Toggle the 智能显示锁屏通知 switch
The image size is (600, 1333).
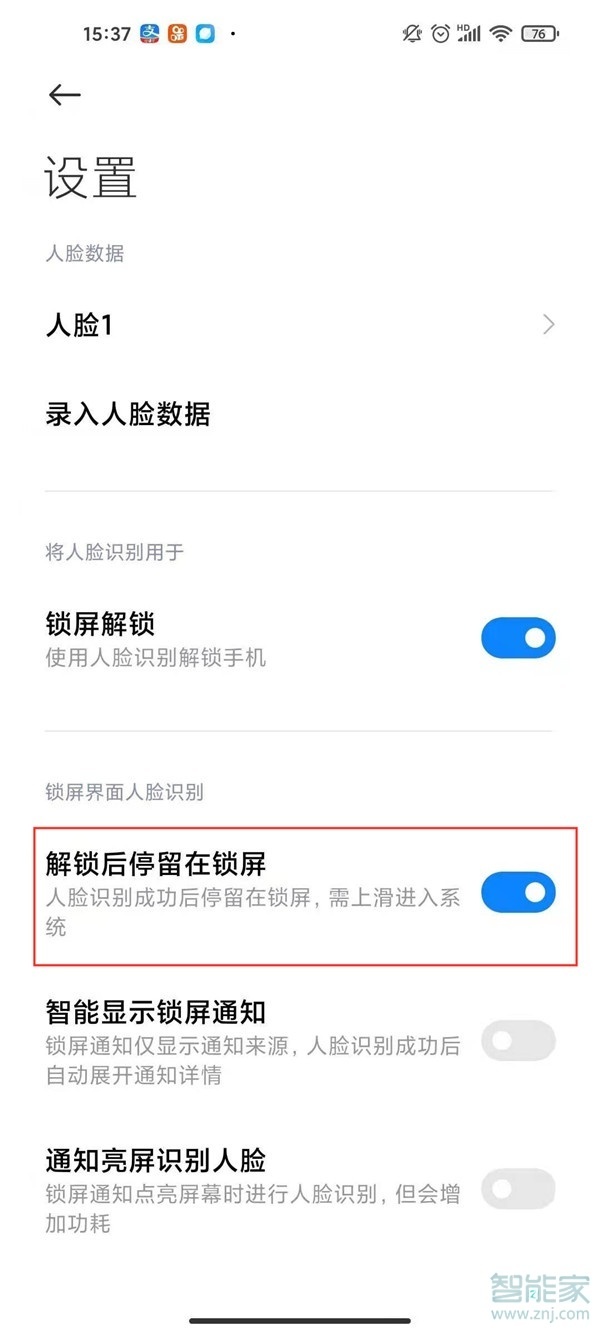(517, 1041)
